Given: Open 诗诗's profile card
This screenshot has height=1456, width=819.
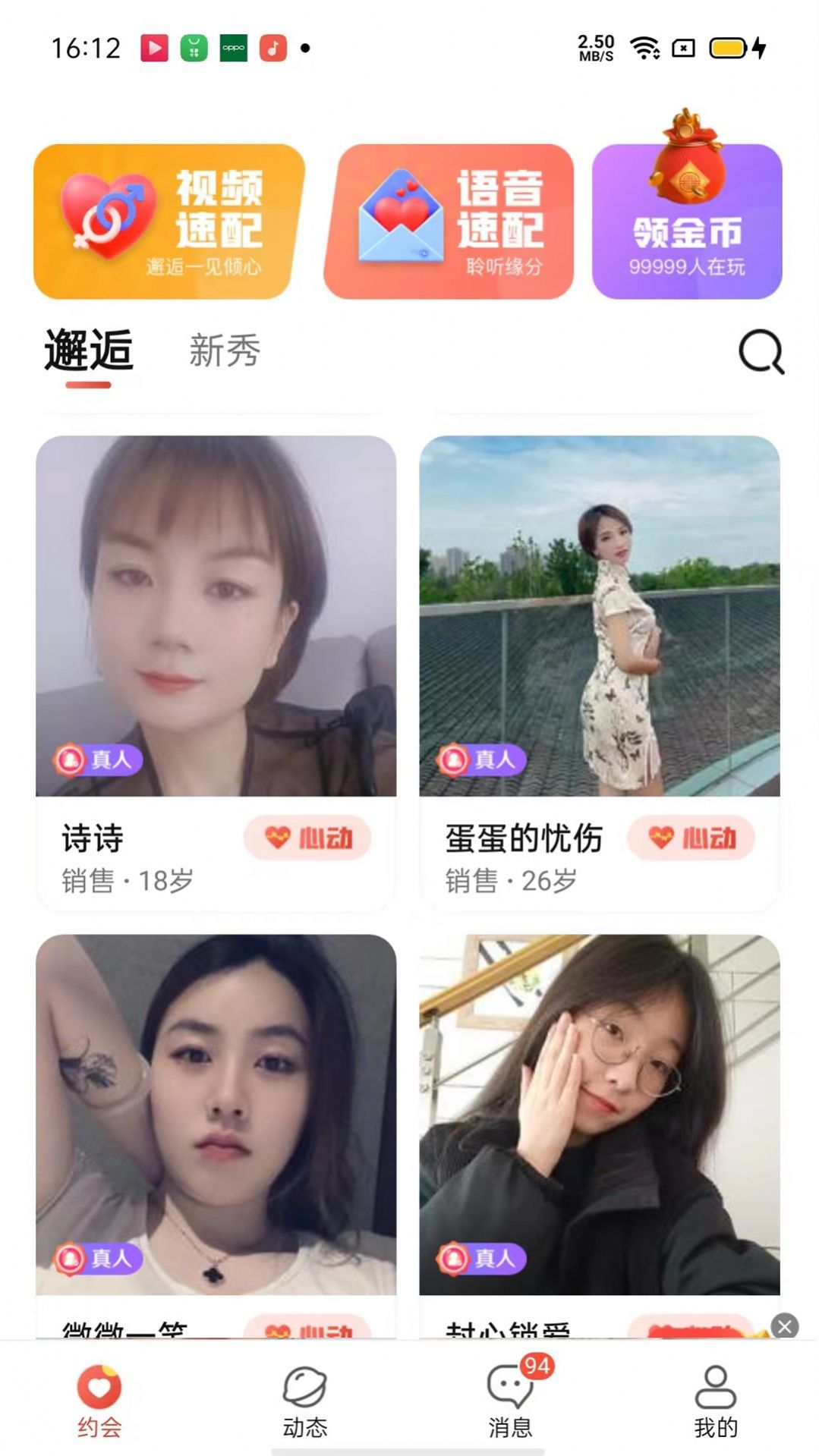Looking at the screenshot, I should (216, 616).
